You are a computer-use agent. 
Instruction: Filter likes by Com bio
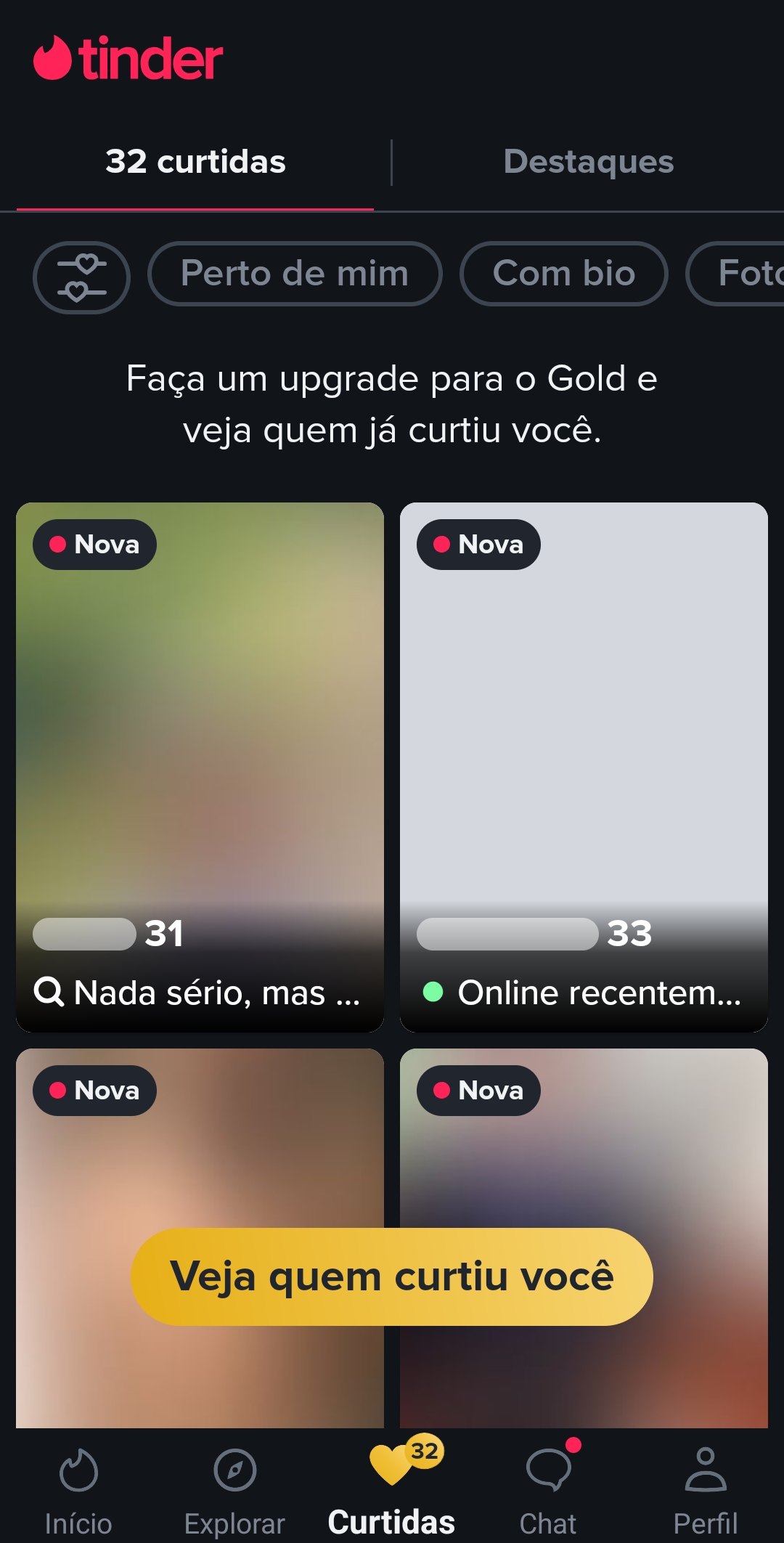563,274
